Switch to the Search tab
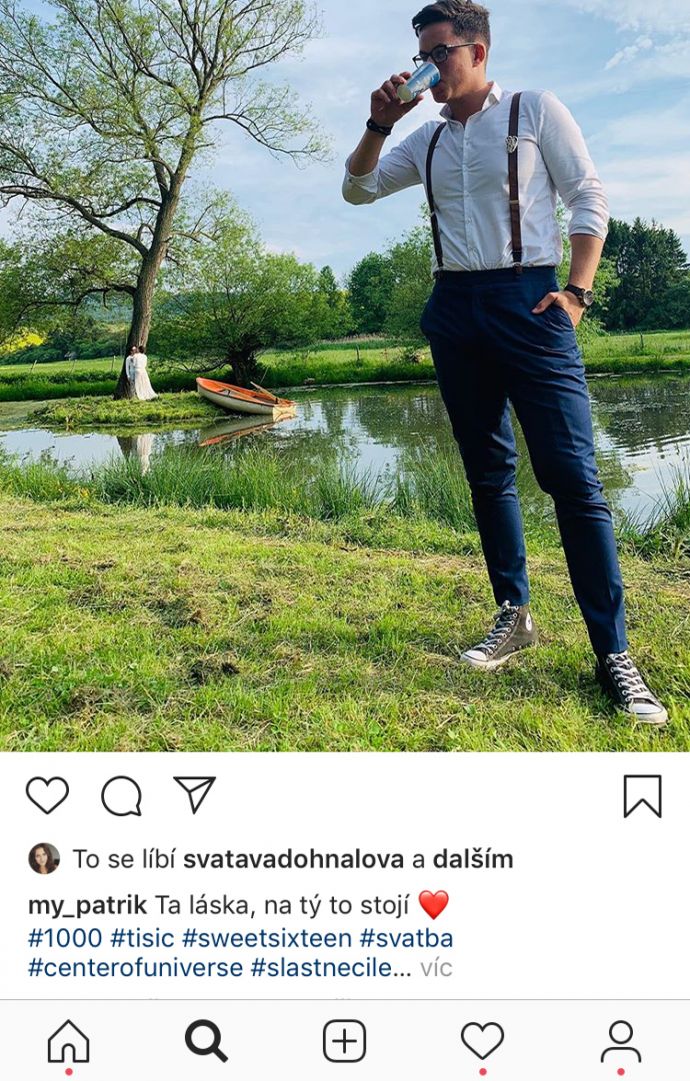 coord(206,1042)
